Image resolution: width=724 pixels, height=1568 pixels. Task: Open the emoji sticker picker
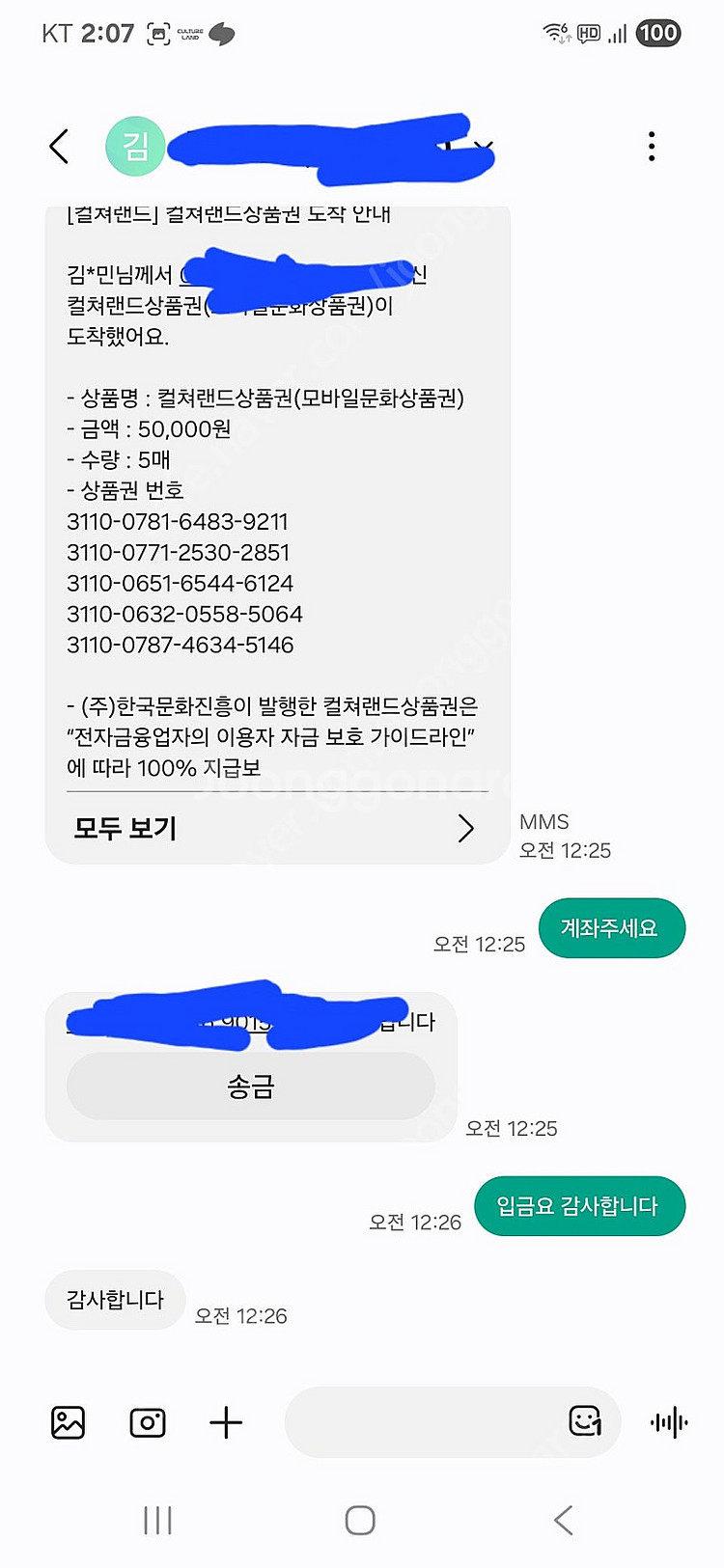coord(586,1422)
